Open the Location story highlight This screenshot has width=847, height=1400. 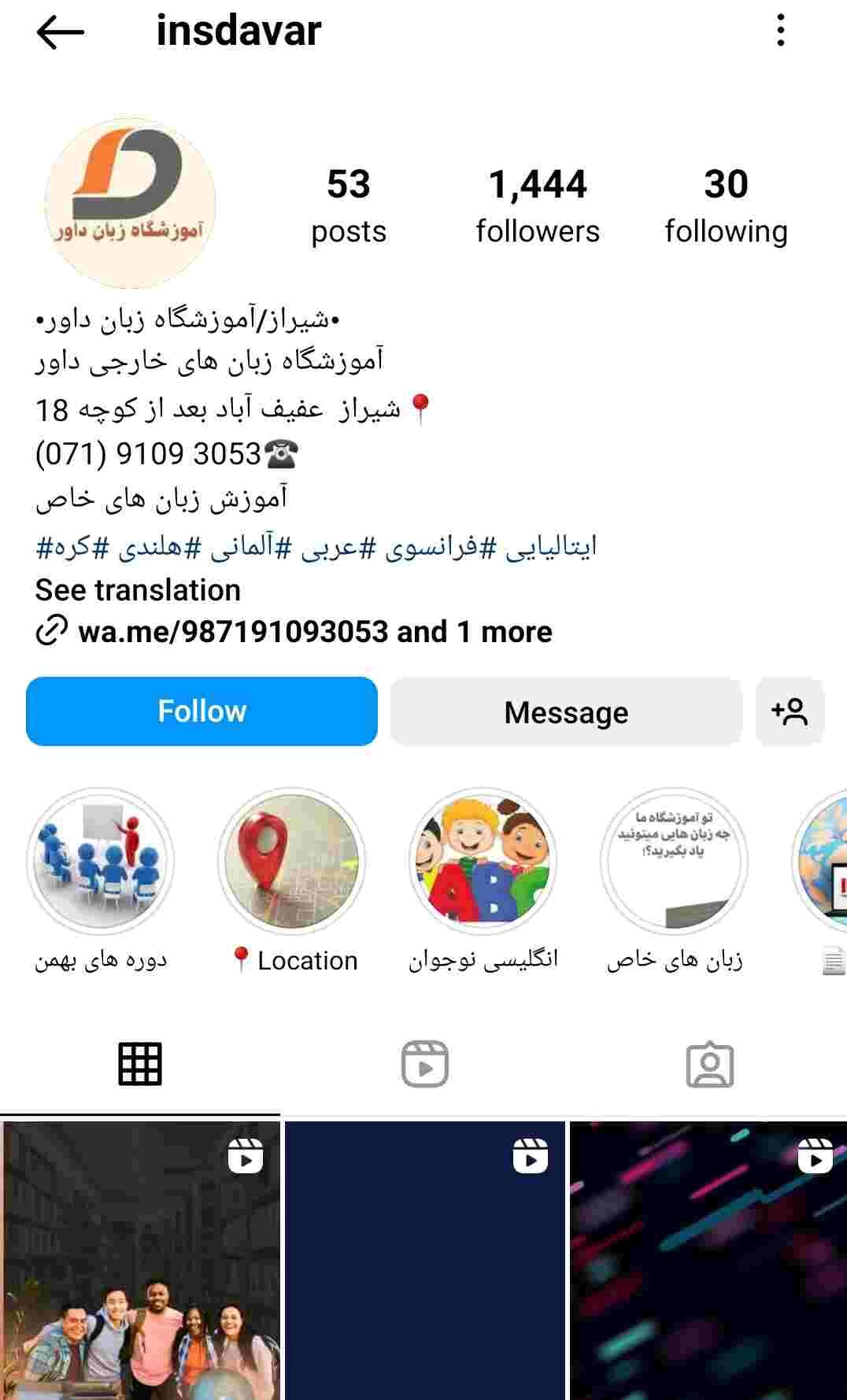292,881
